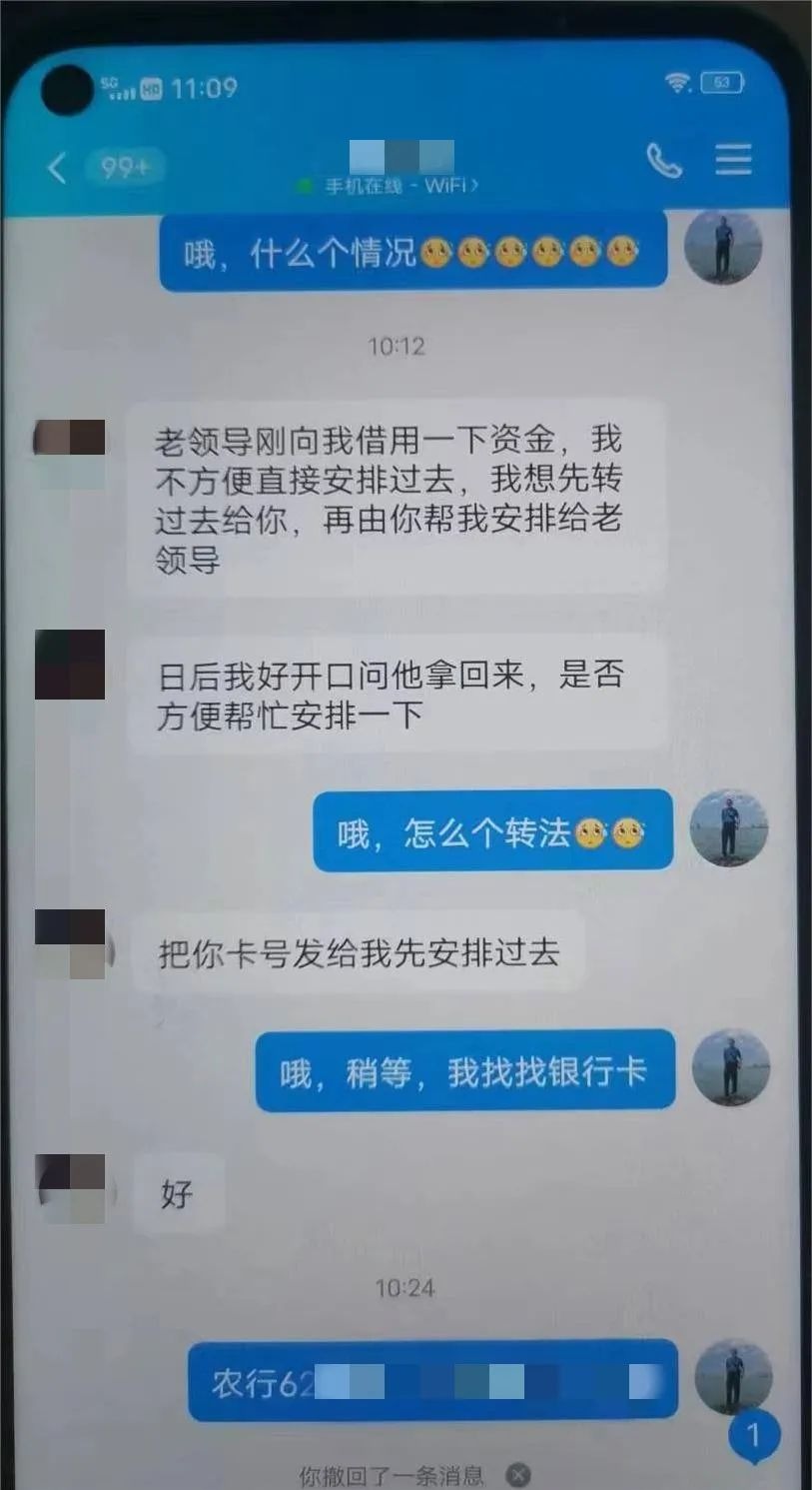This screenshot has height=1490, width=812.
Task: Open the sender's avatar beside 老领导 message
Action: (70, 453)
